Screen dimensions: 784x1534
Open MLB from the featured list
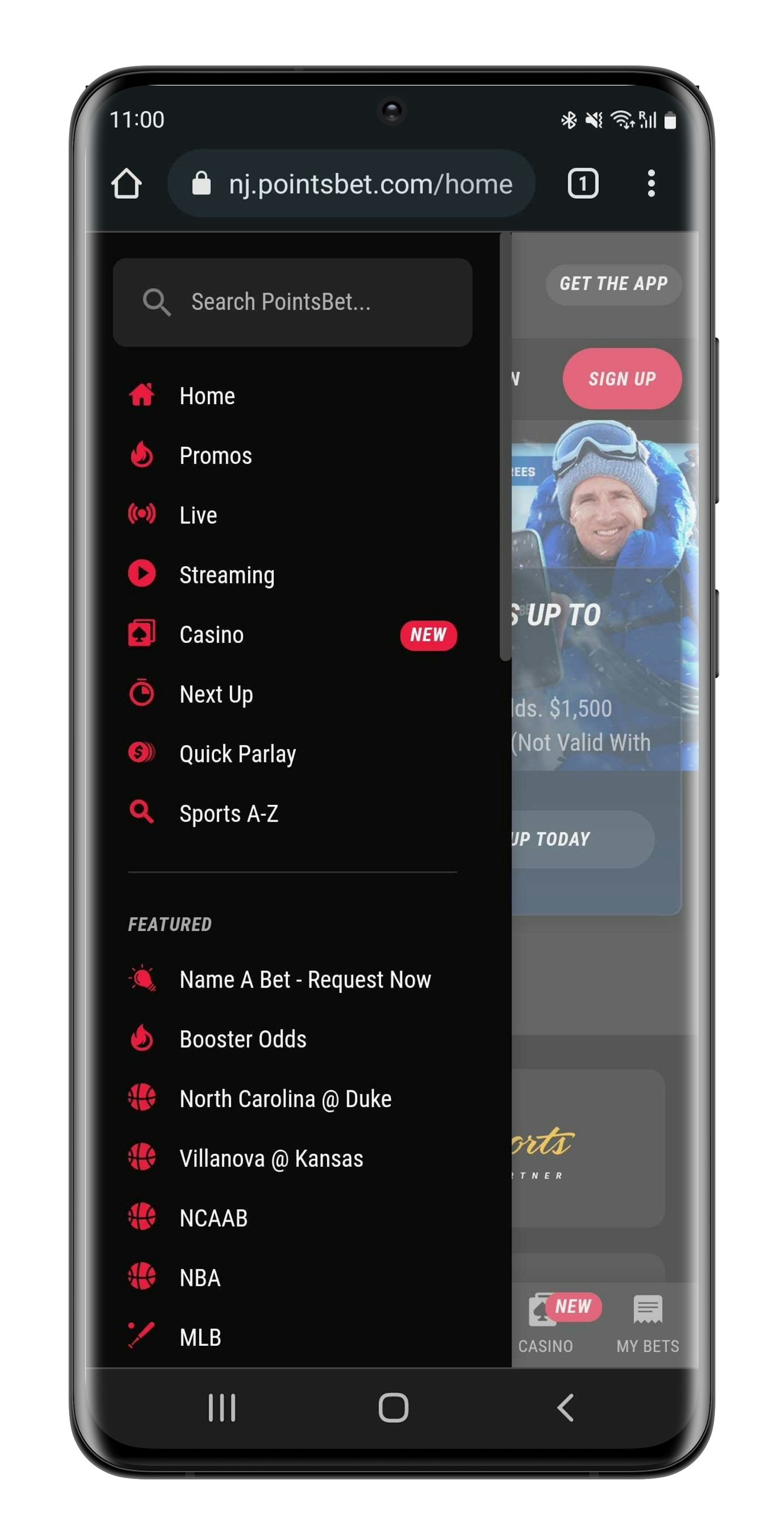point(200,1337)
